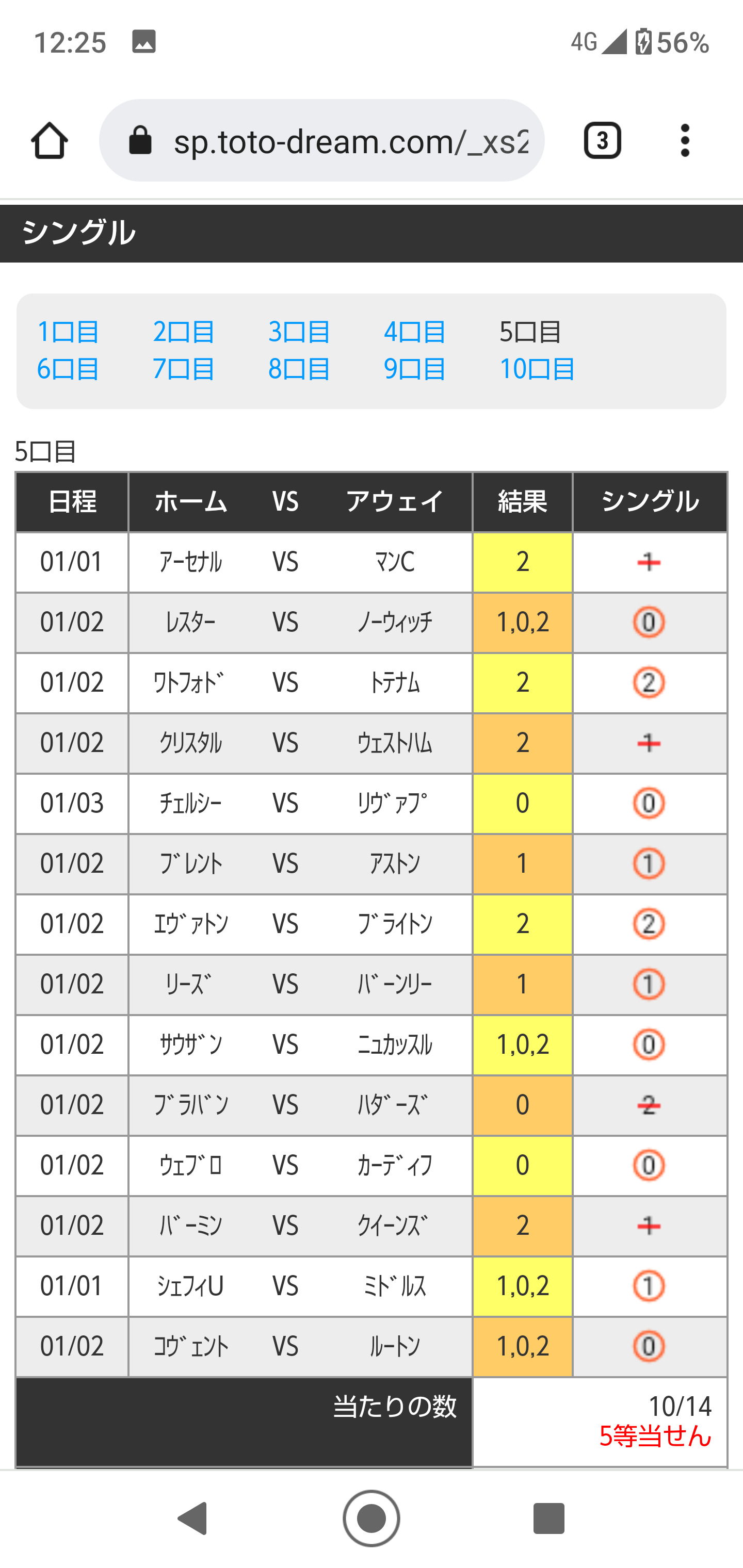The height and width of the screenshot is (1568, 743).
Task: Go to the 2口目 link
Action: pyautogui.click(x=183, y=332)
